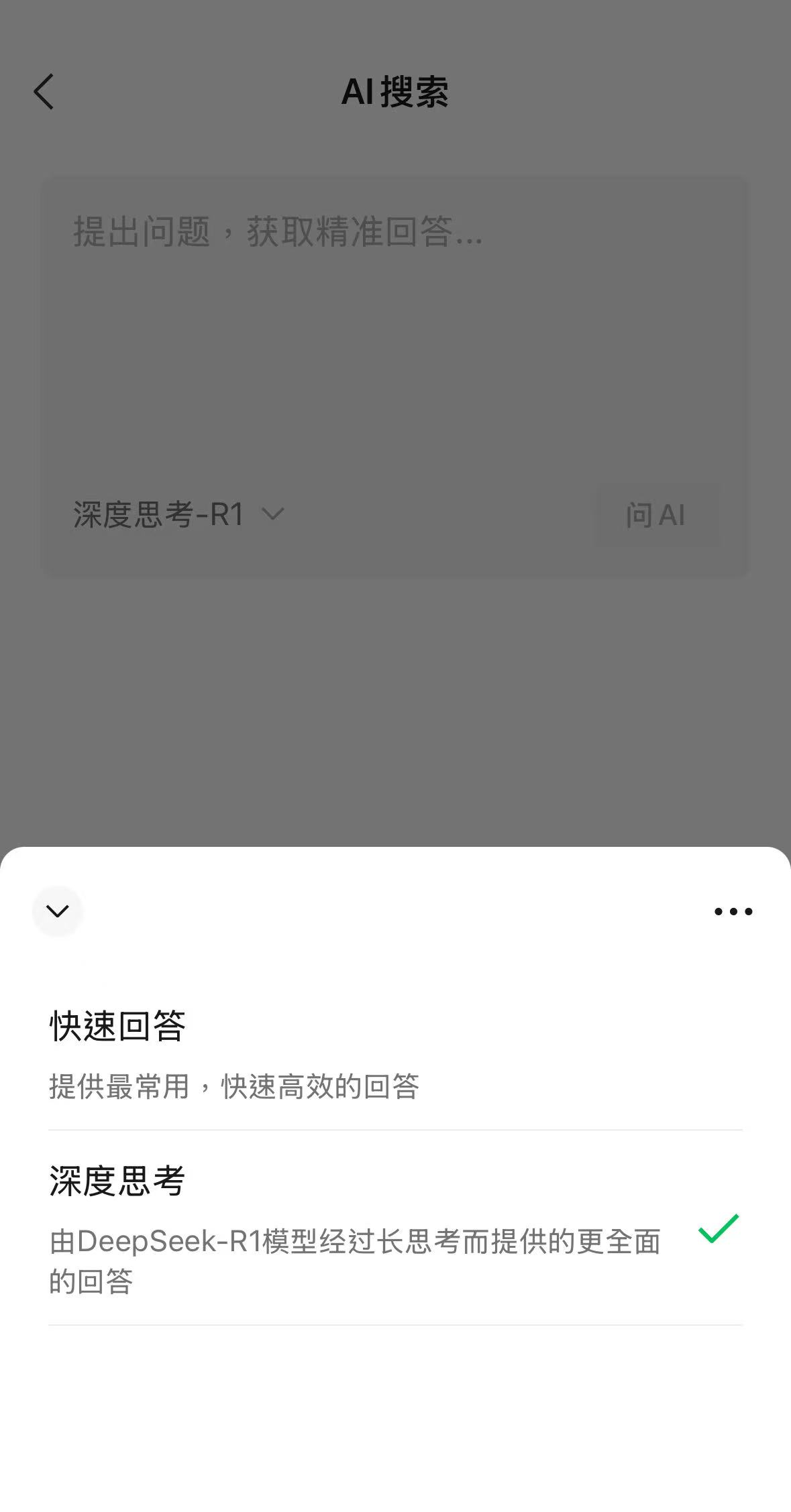The image size is (791, 1512).
Task: Go back from AI搜索 page
Action: pyautogui.click(x=44, y=92)
